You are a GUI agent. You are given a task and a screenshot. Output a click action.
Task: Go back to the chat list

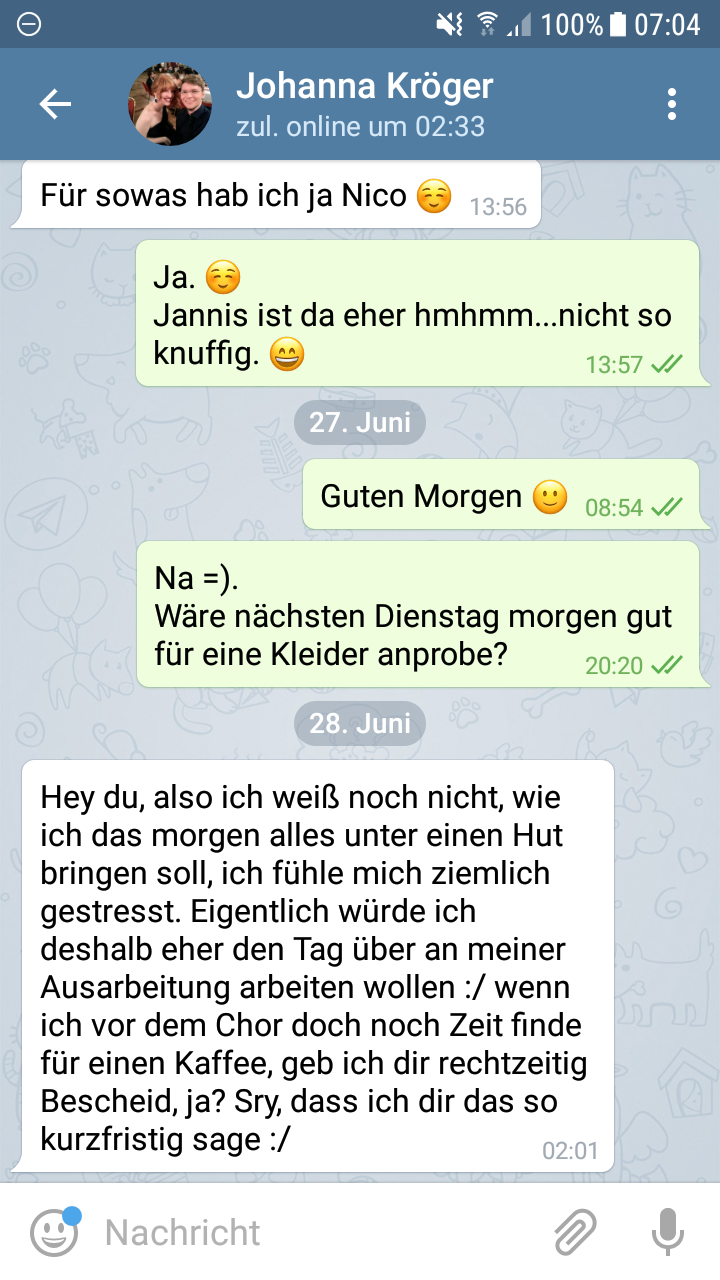pos(55,104)
